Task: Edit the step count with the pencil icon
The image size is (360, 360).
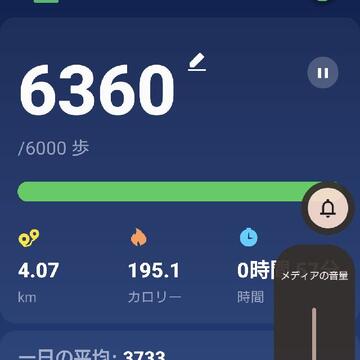Action: (197, 63)
